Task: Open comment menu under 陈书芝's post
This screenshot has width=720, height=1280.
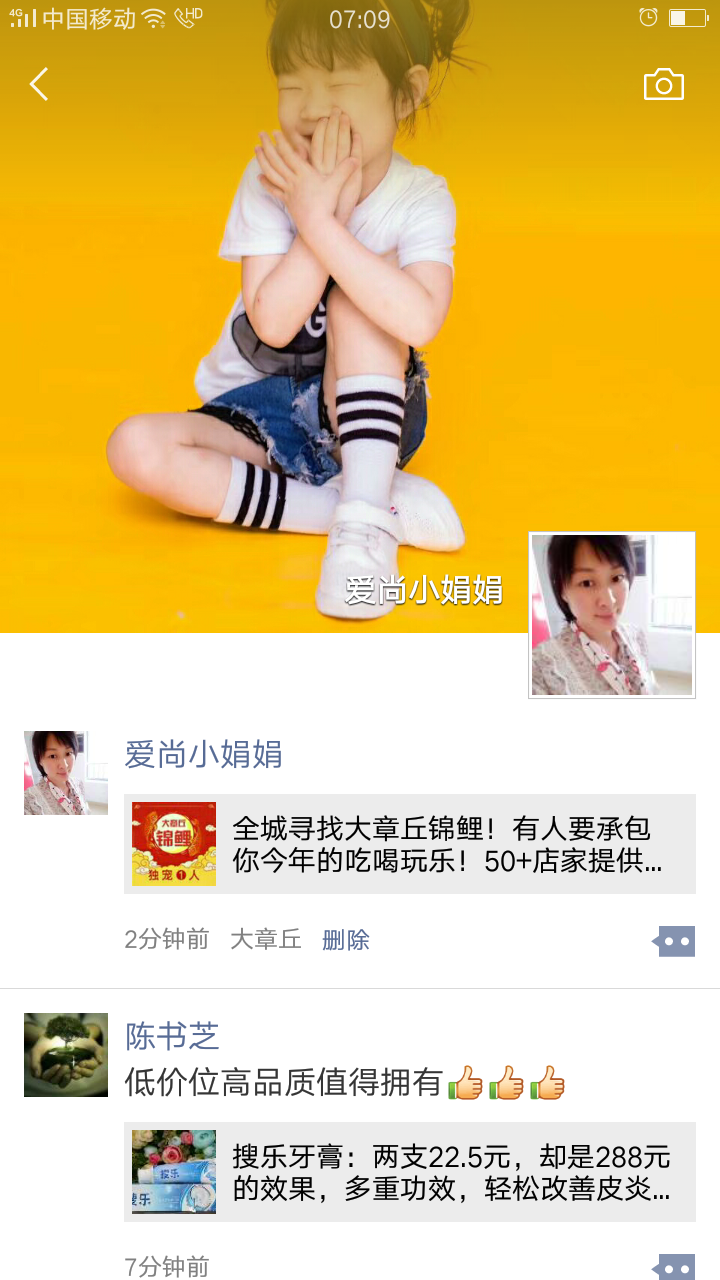Action: (675, 1268)
